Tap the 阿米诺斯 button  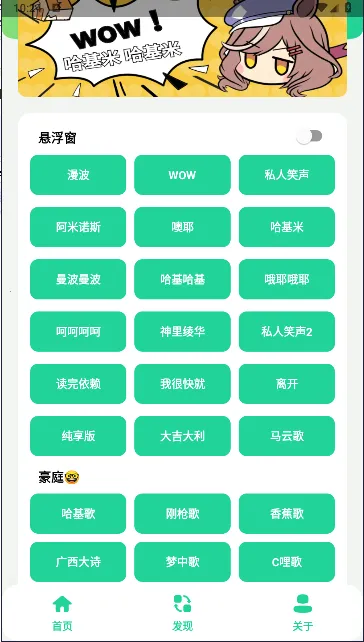[78, 227]
